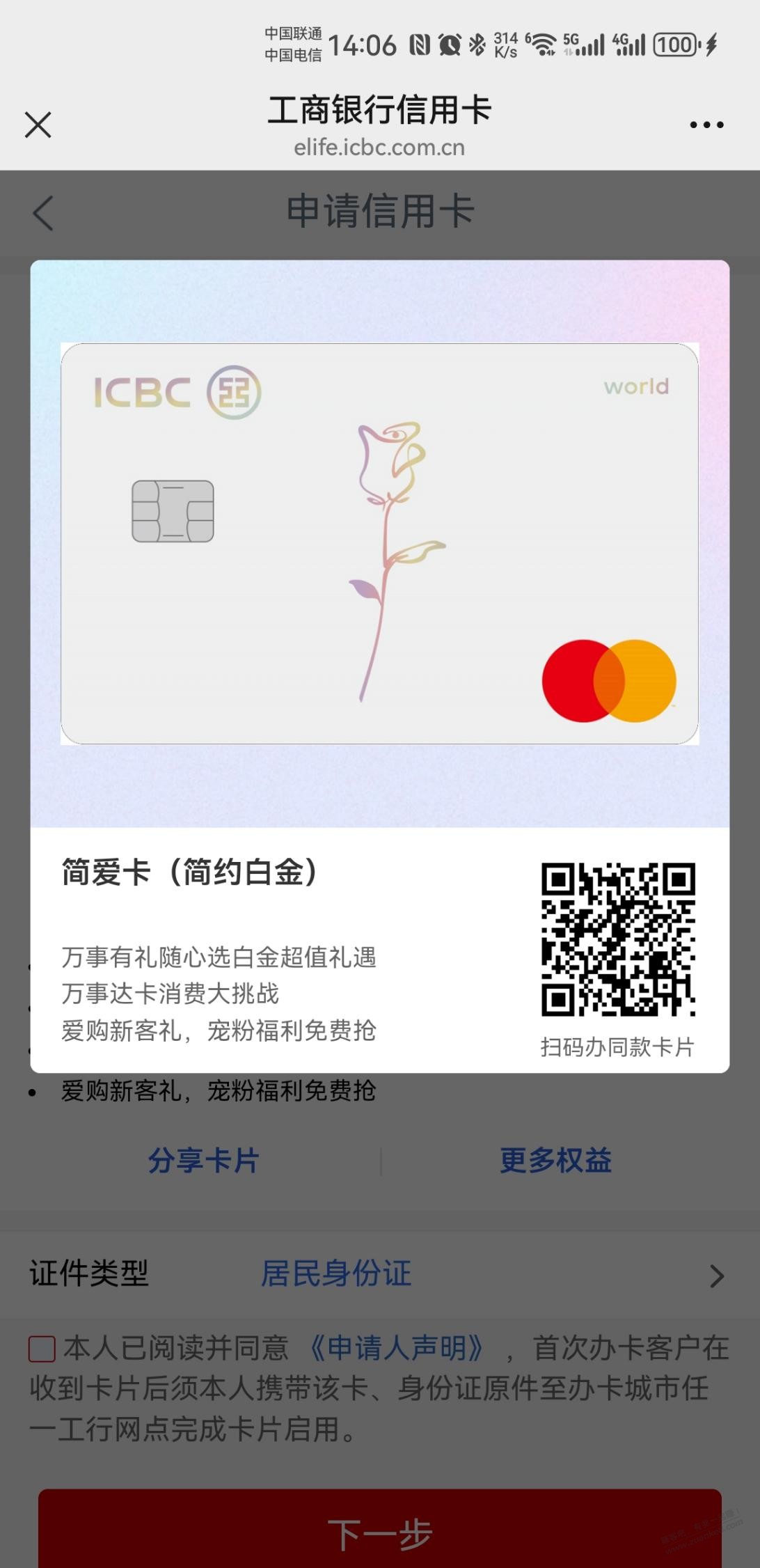Close the ICBC credit card webview
Image resolution: width=760 pixels, height=1568 pixels.
coord(38,125)
